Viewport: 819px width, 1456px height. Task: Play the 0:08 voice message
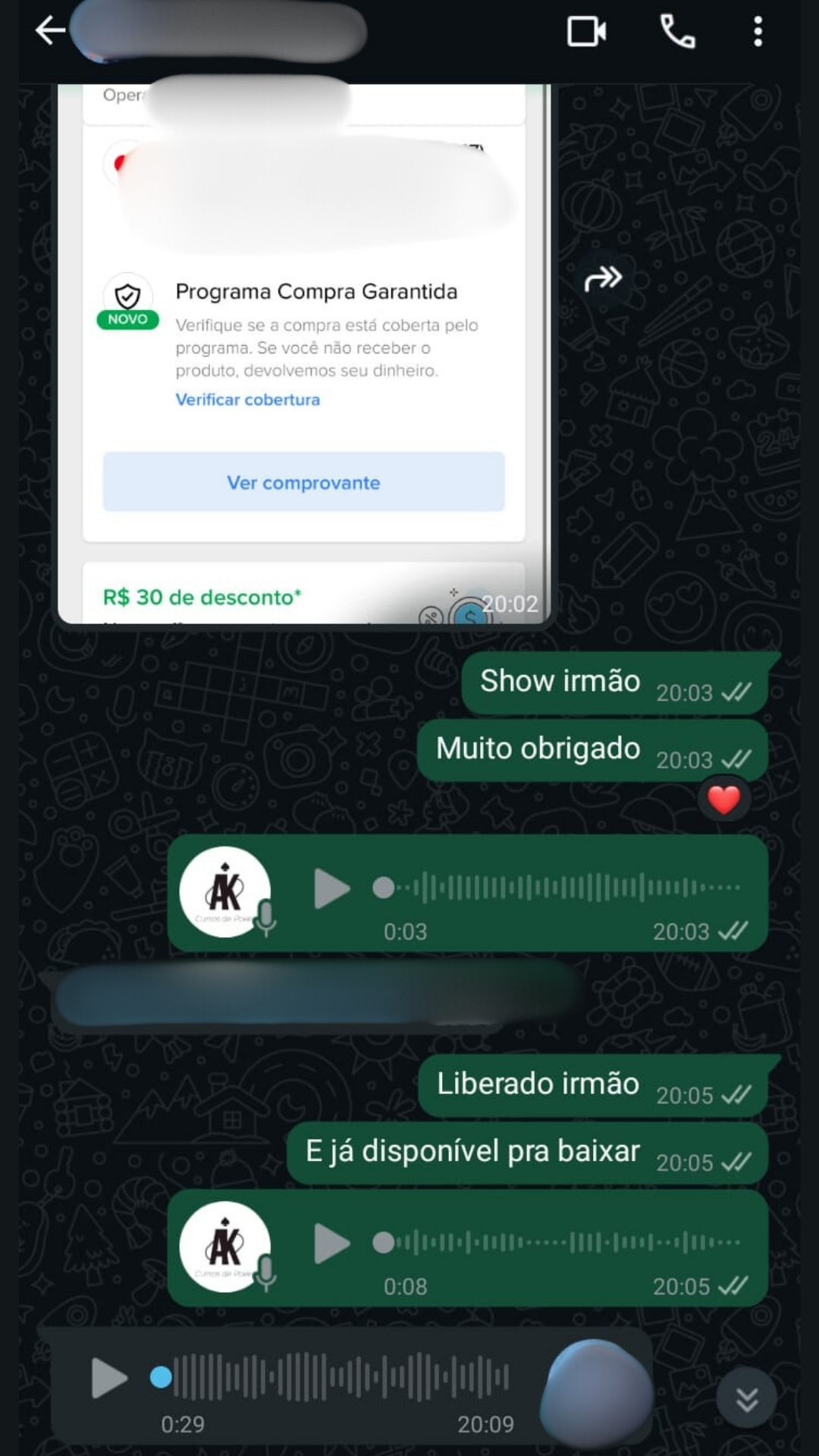[x=331, y=1244]
